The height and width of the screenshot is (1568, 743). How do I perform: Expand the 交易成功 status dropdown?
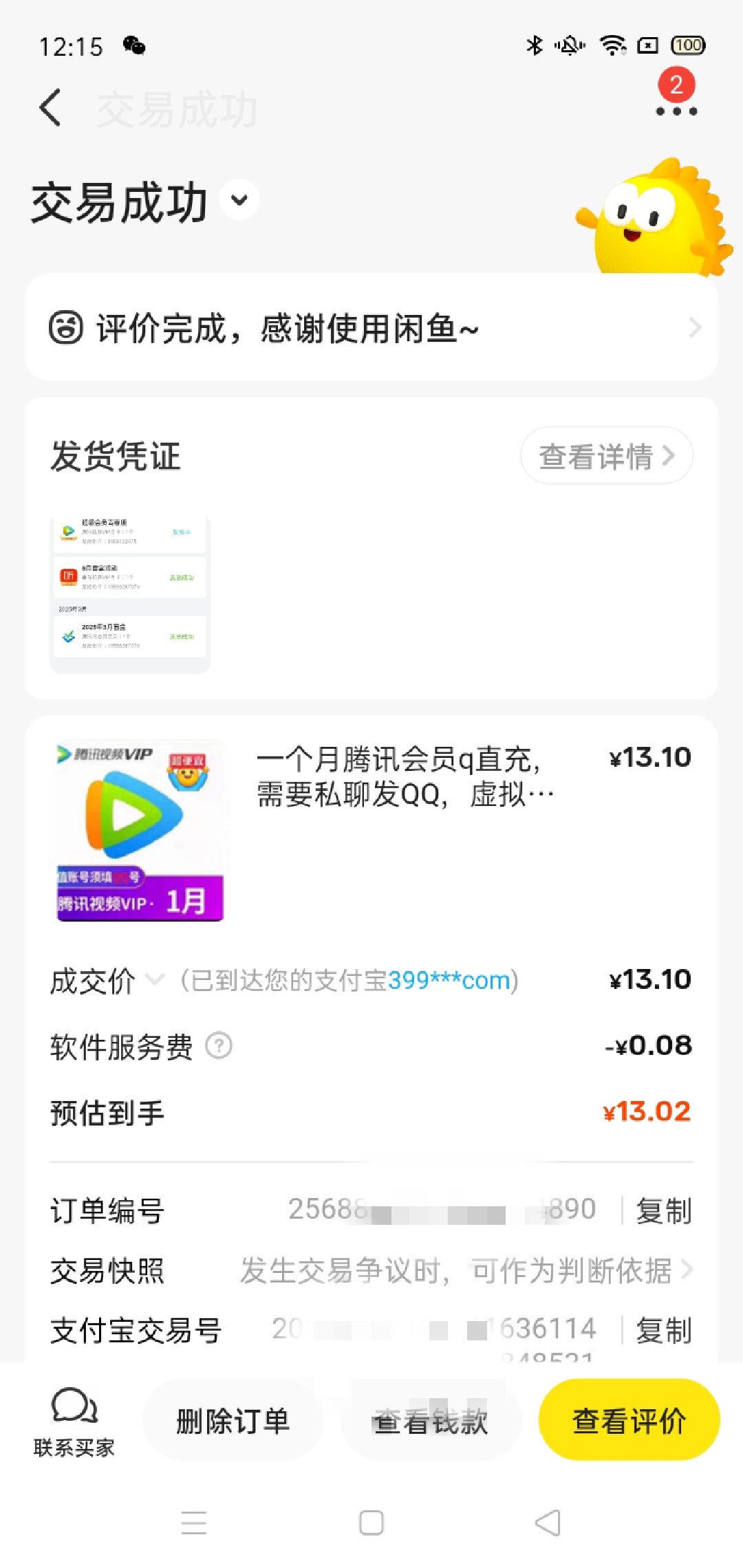pyautogui.click(x=239, y=200)
